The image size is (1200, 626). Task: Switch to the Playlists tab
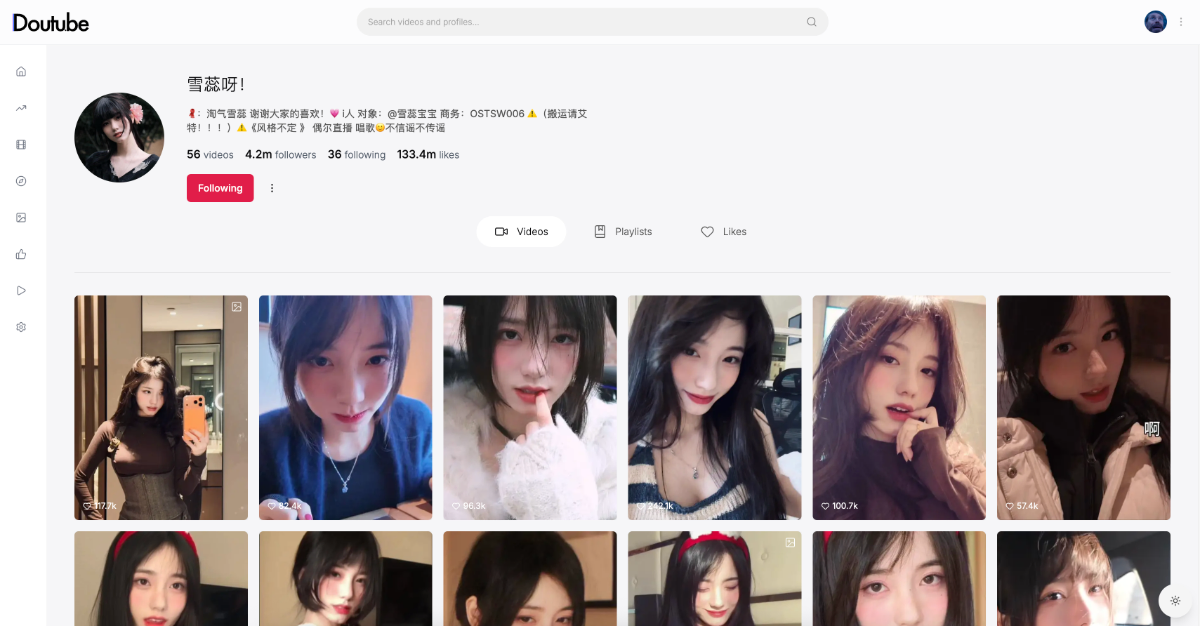(623, 231)
